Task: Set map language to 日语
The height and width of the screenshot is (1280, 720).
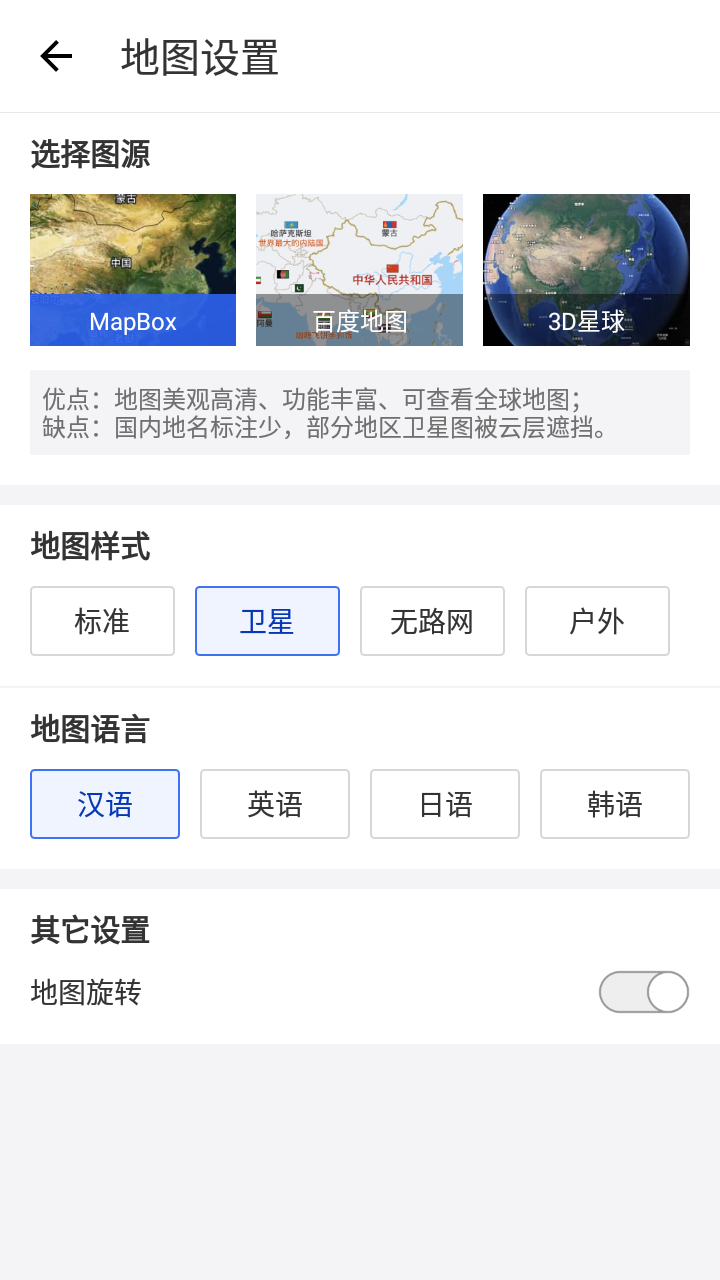Action: pos(445,804)
